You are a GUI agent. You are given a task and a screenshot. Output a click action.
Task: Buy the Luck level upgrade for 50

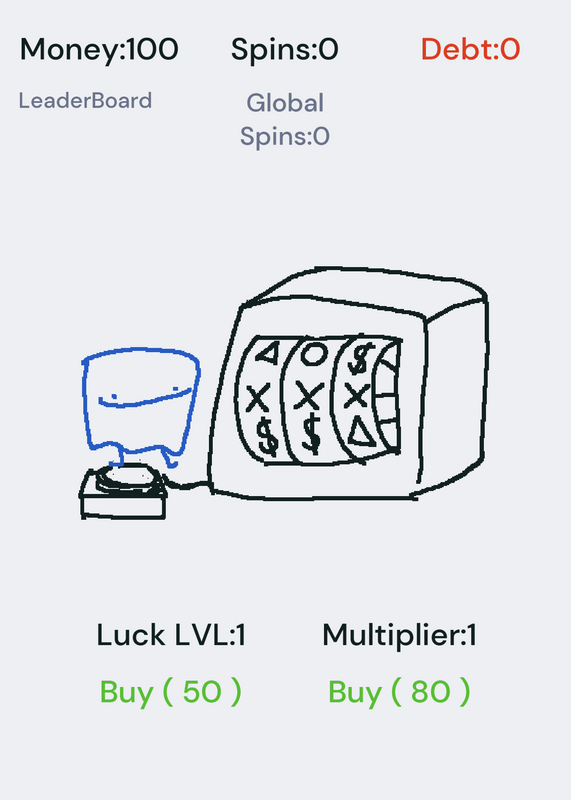coord(171,692)
